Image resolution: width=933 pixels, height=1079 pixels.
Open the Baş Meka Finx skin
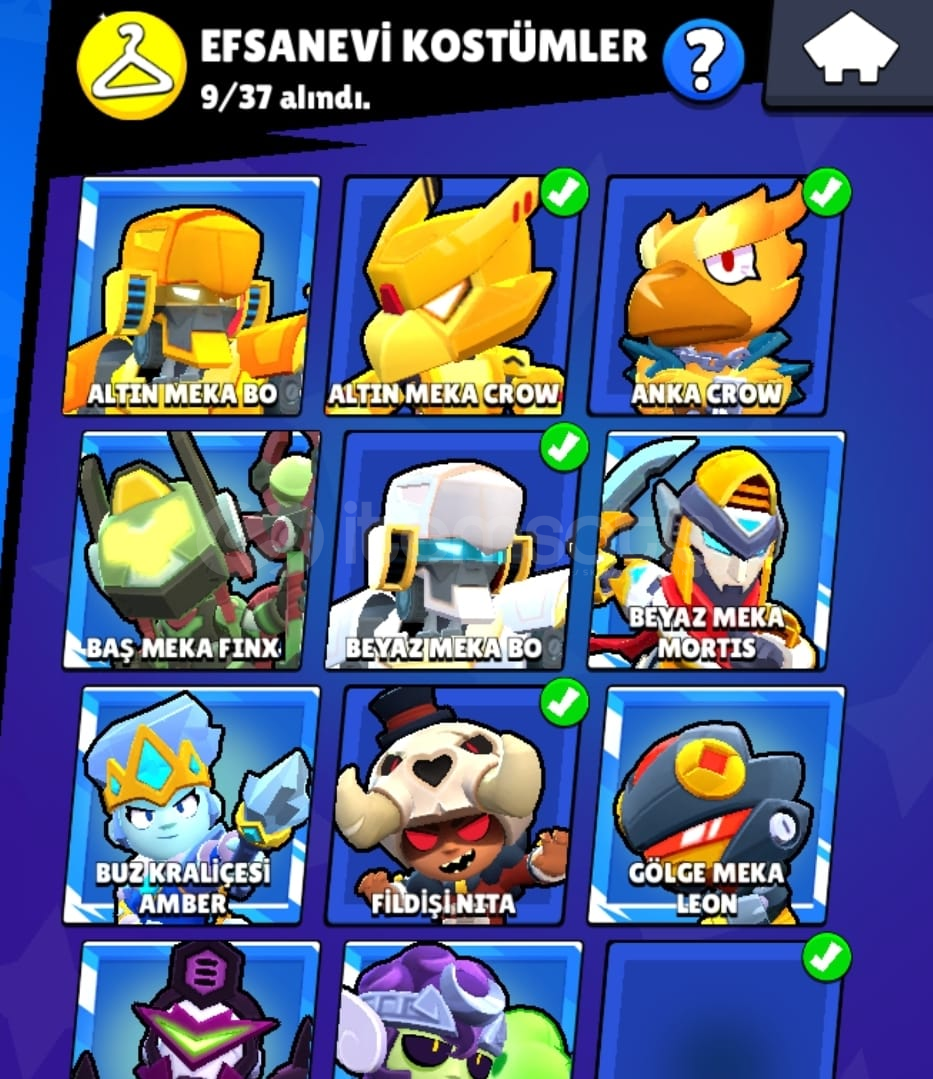click(x=192, y=550)
